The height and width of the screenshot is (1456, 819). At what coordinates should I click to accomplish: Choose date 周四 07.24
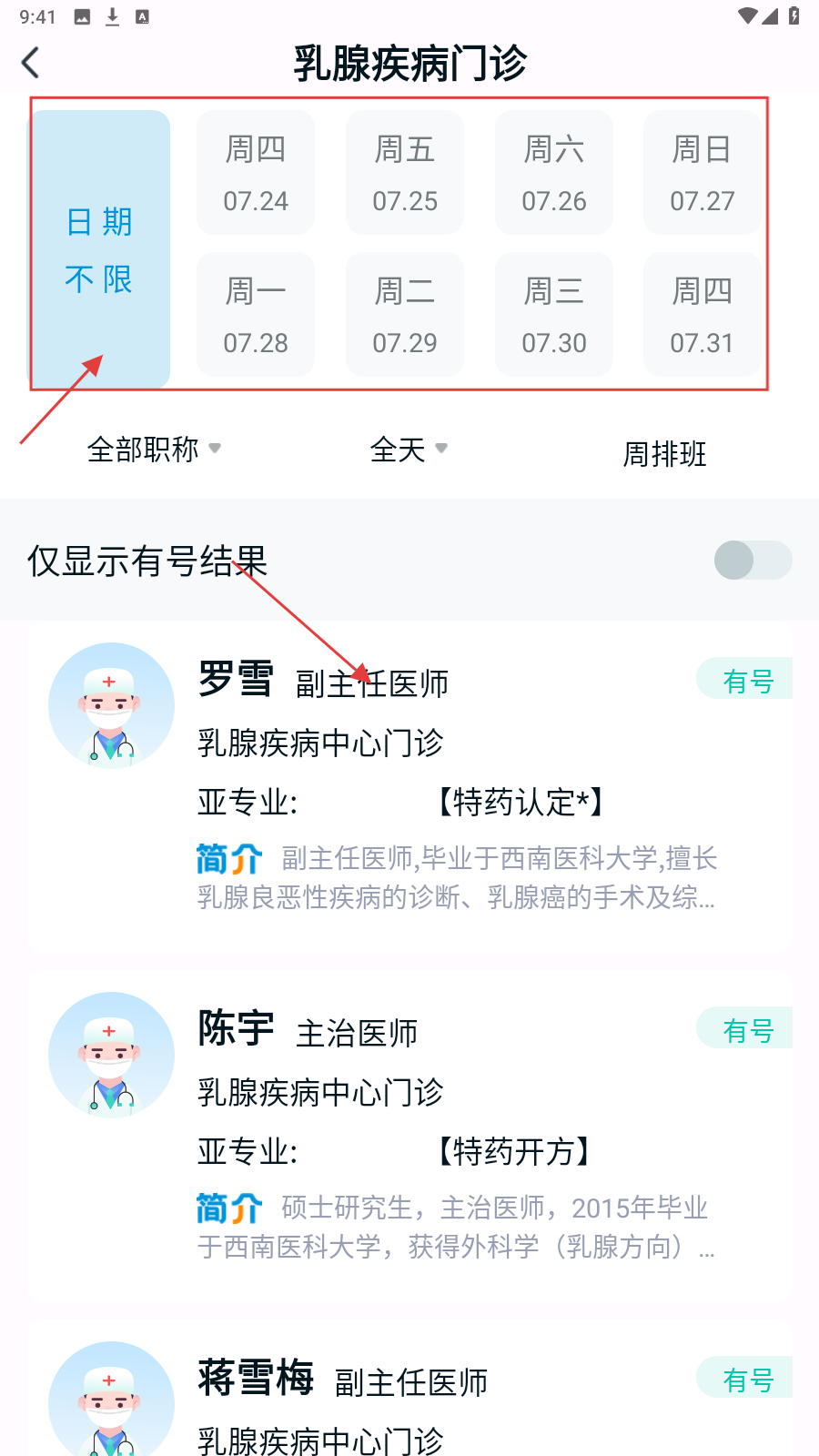pos(256,173)
